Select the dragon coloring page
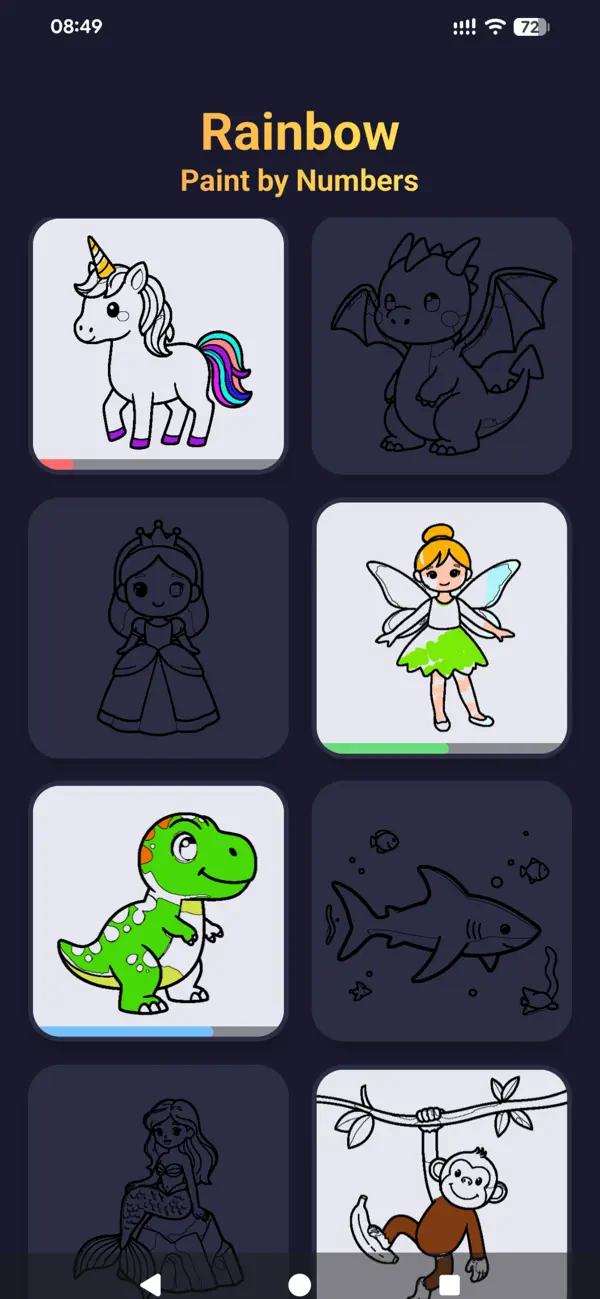Image resolution: width=600 pixels, height=1299 pixels. pyautogui.click(x=442, y=345)
